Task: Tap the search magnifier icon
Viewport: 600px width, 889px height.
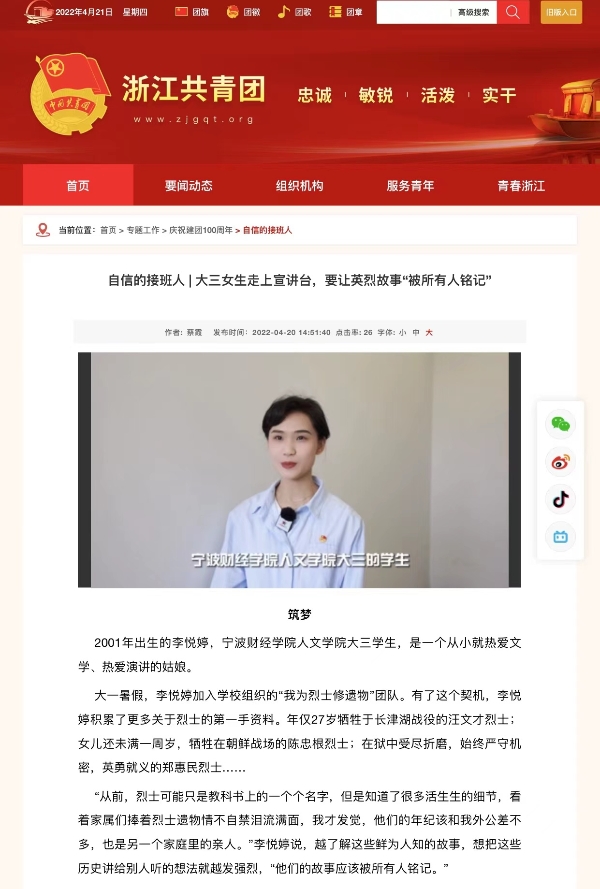Action: click(x=513, y=12)
